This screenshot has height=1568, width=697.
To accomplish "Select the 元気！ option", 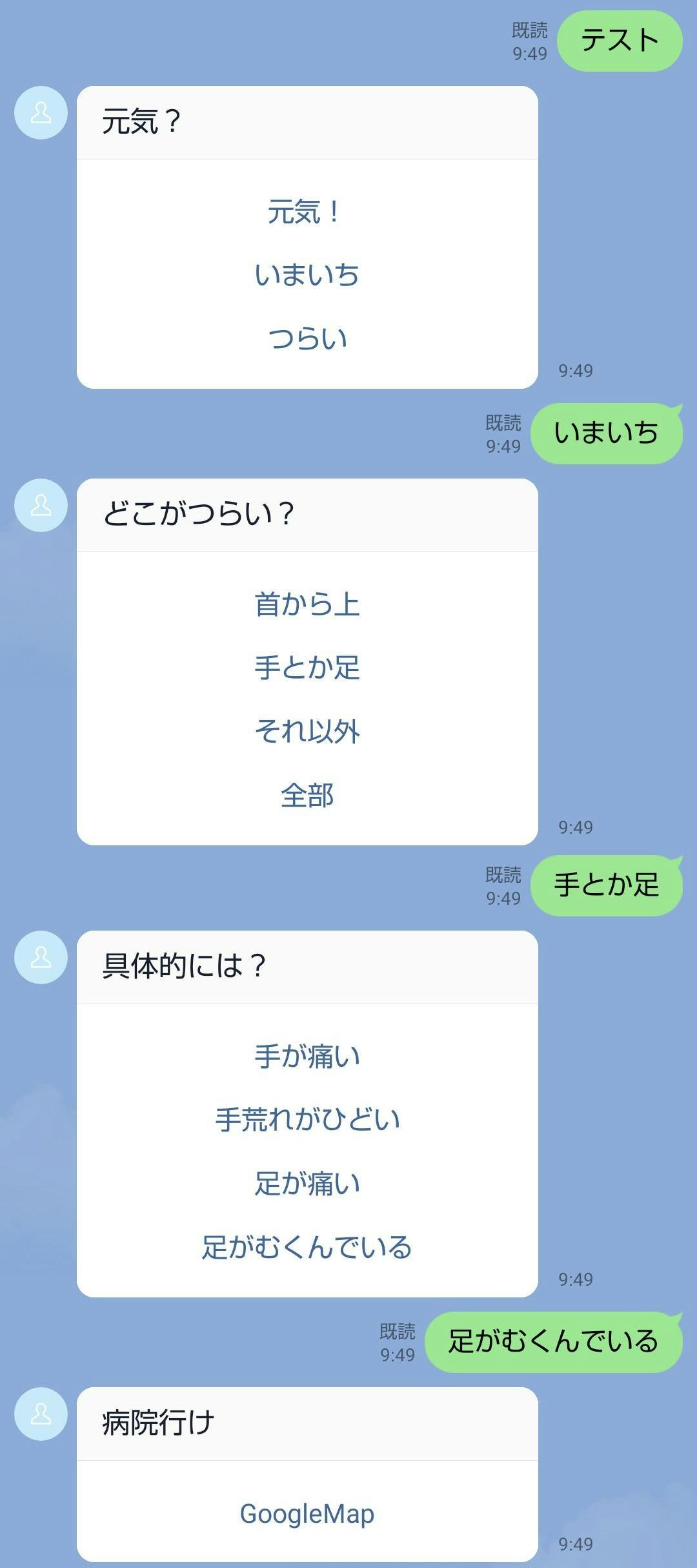I will [x=307, y=211].
